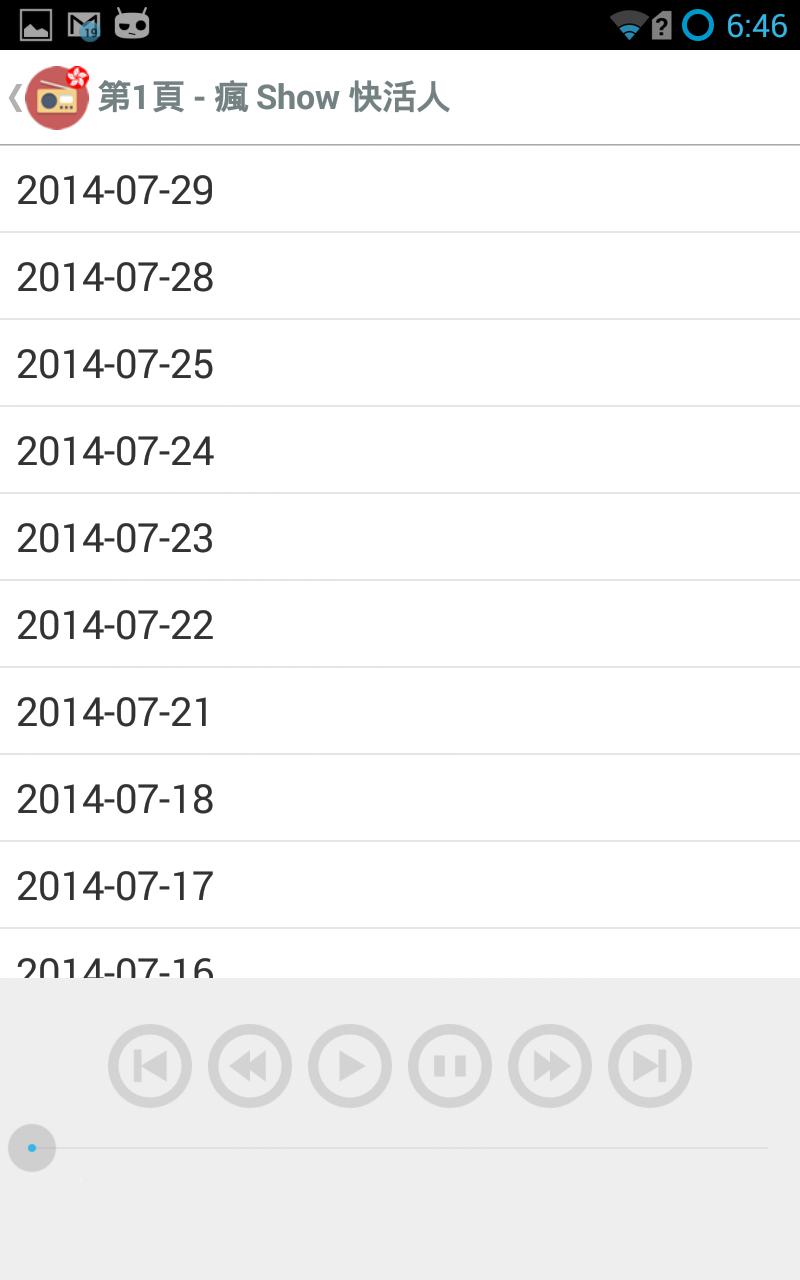Open the 2014-07-29 episode
800x1280 pixels.
point(400,190)
